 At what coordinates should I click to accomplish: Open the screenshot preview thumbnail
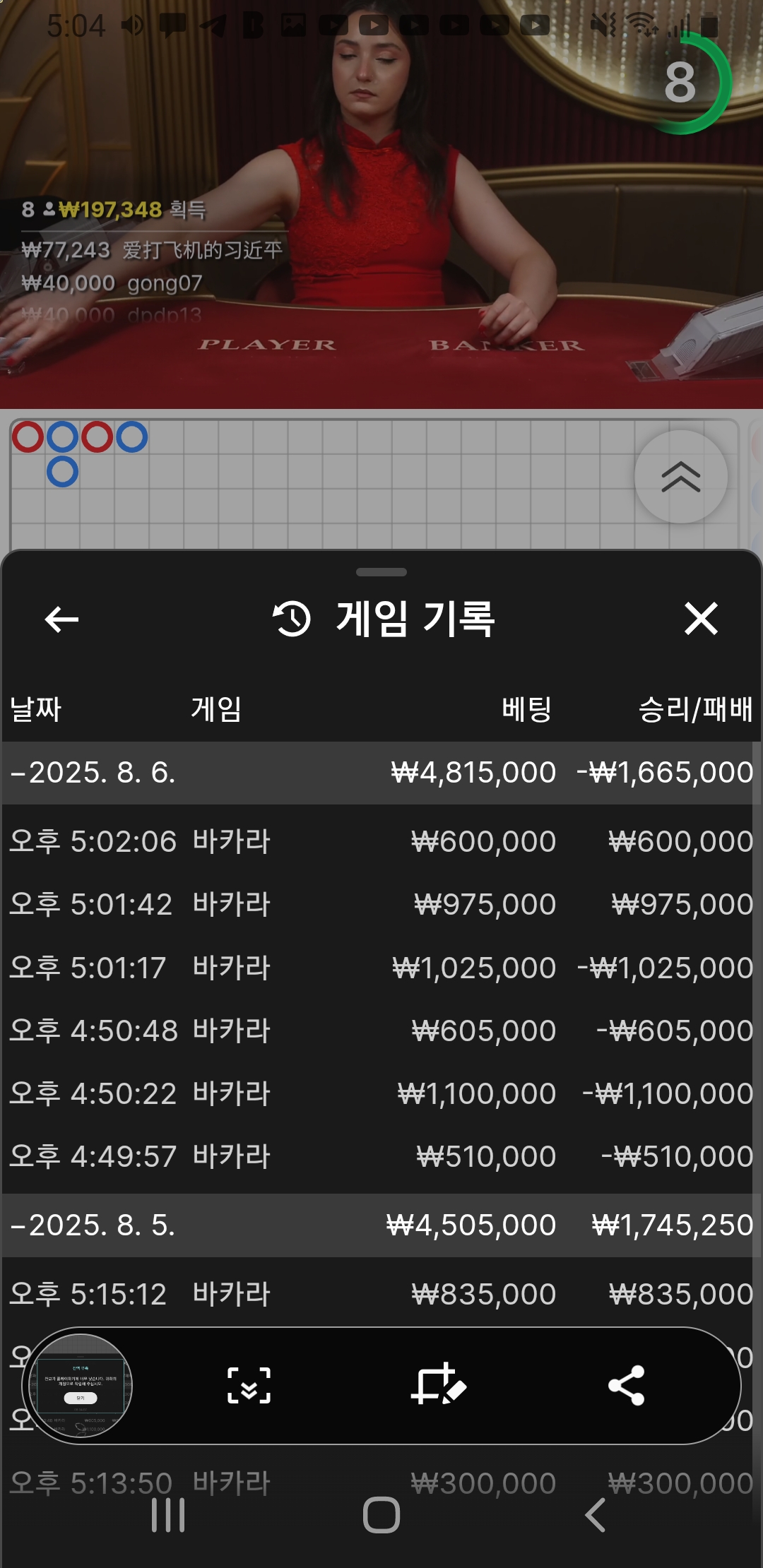click(81, 1386)
